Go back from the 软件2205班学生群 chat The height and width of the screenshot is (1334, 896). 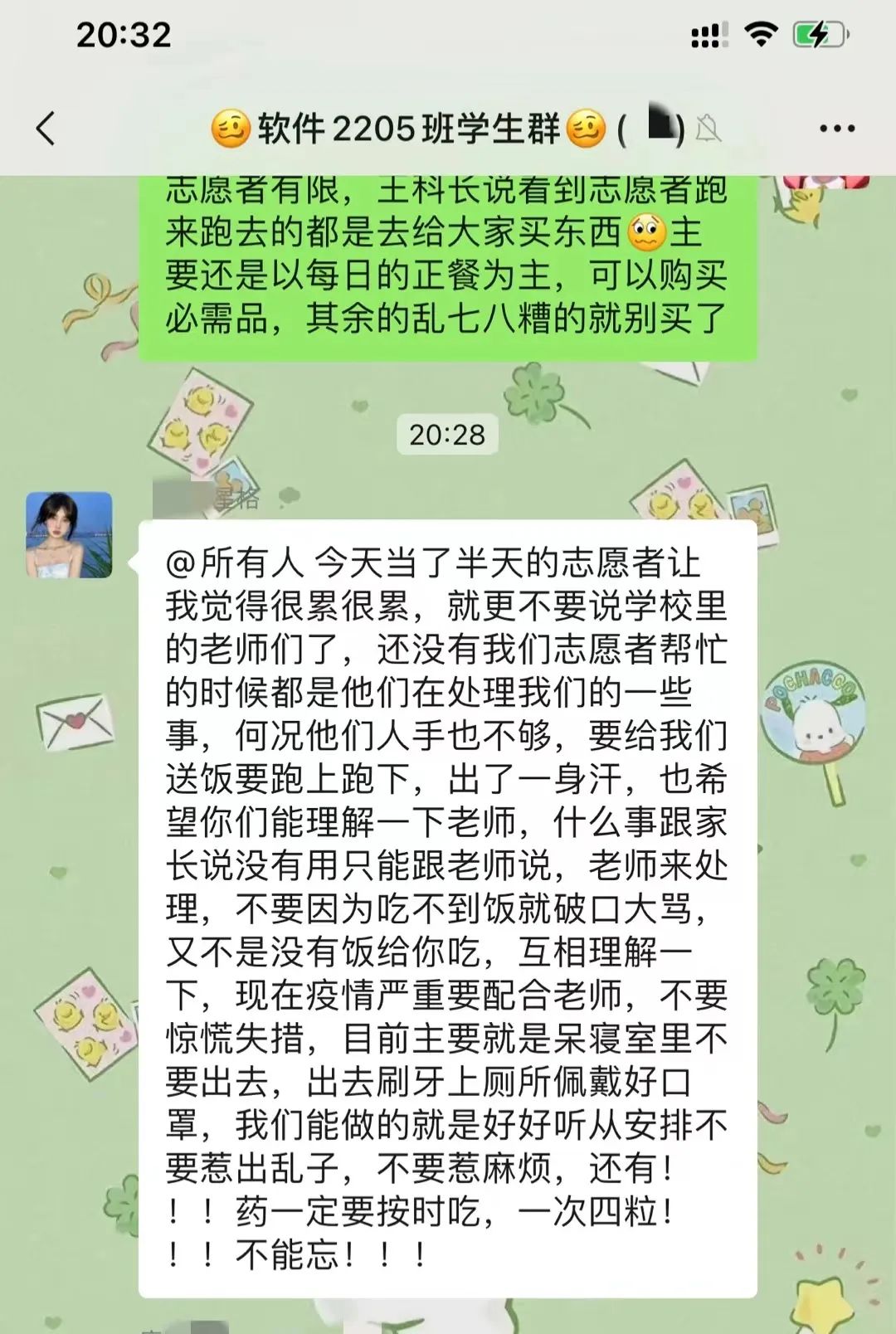coord(46,129)
